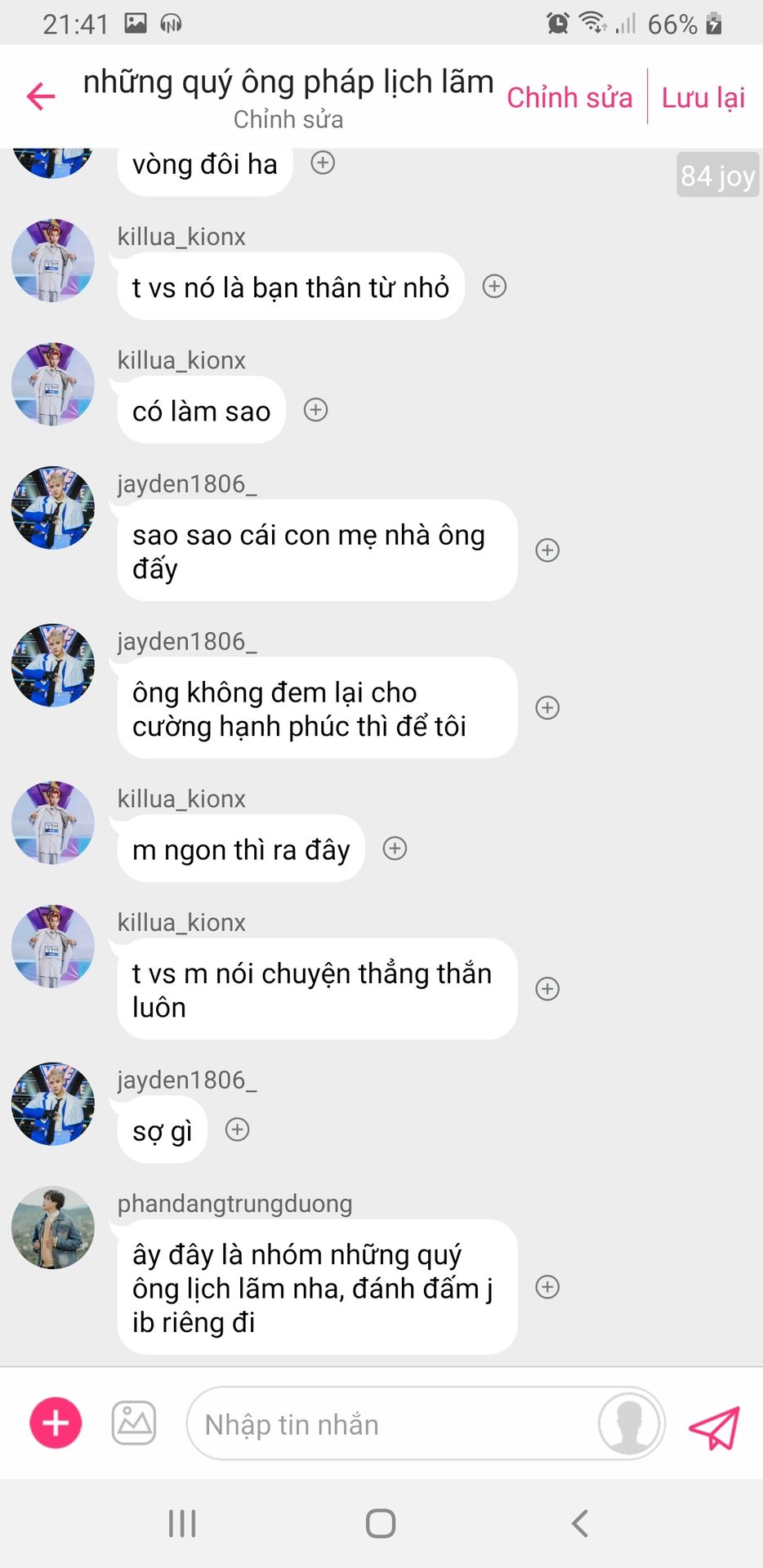This screenshot has width=763, height=1568.
Task: Tap plus icon by "t vs nó là bạn thân từ nhỏ"
Action: (x=494, y=287)
